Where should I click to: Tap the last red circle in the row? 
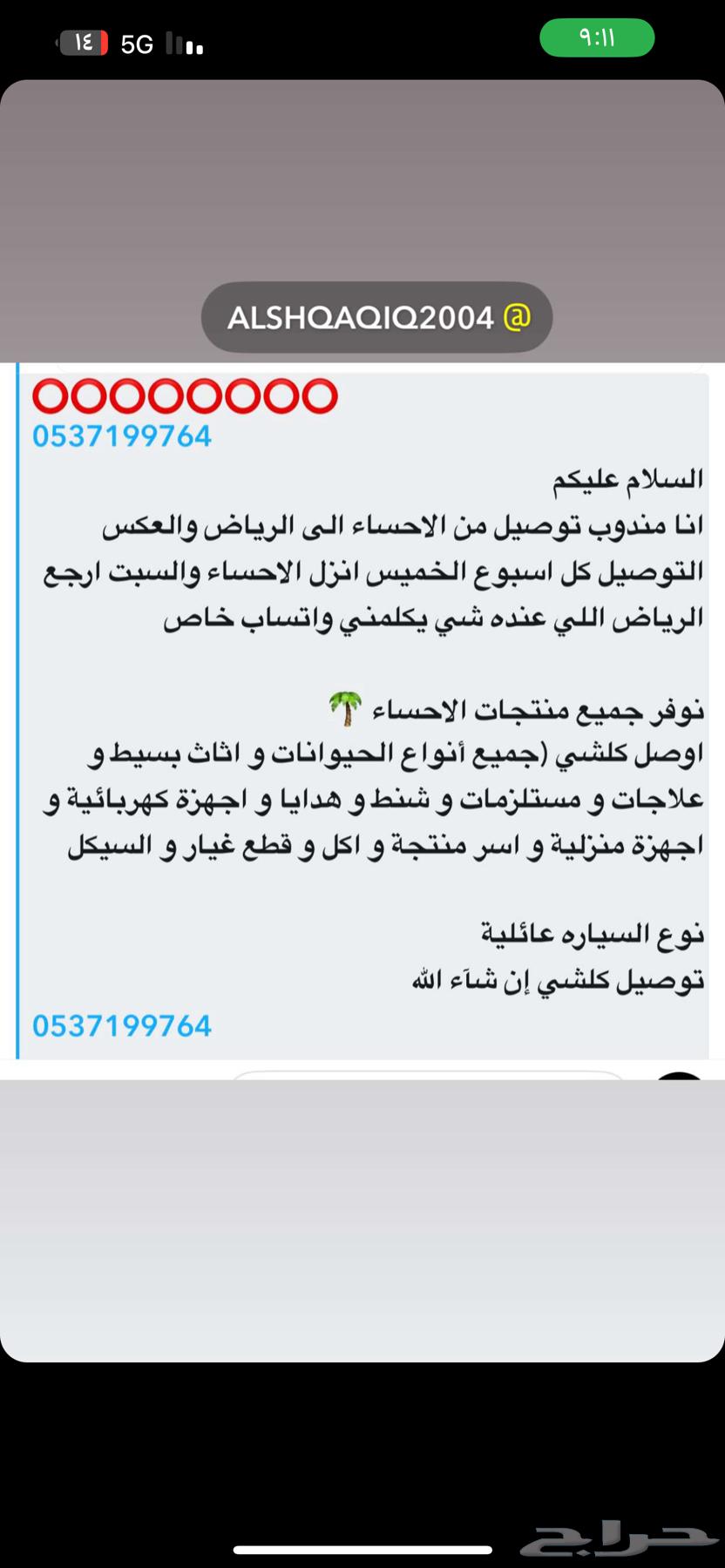pyautogui.click(x=317, y=395)
